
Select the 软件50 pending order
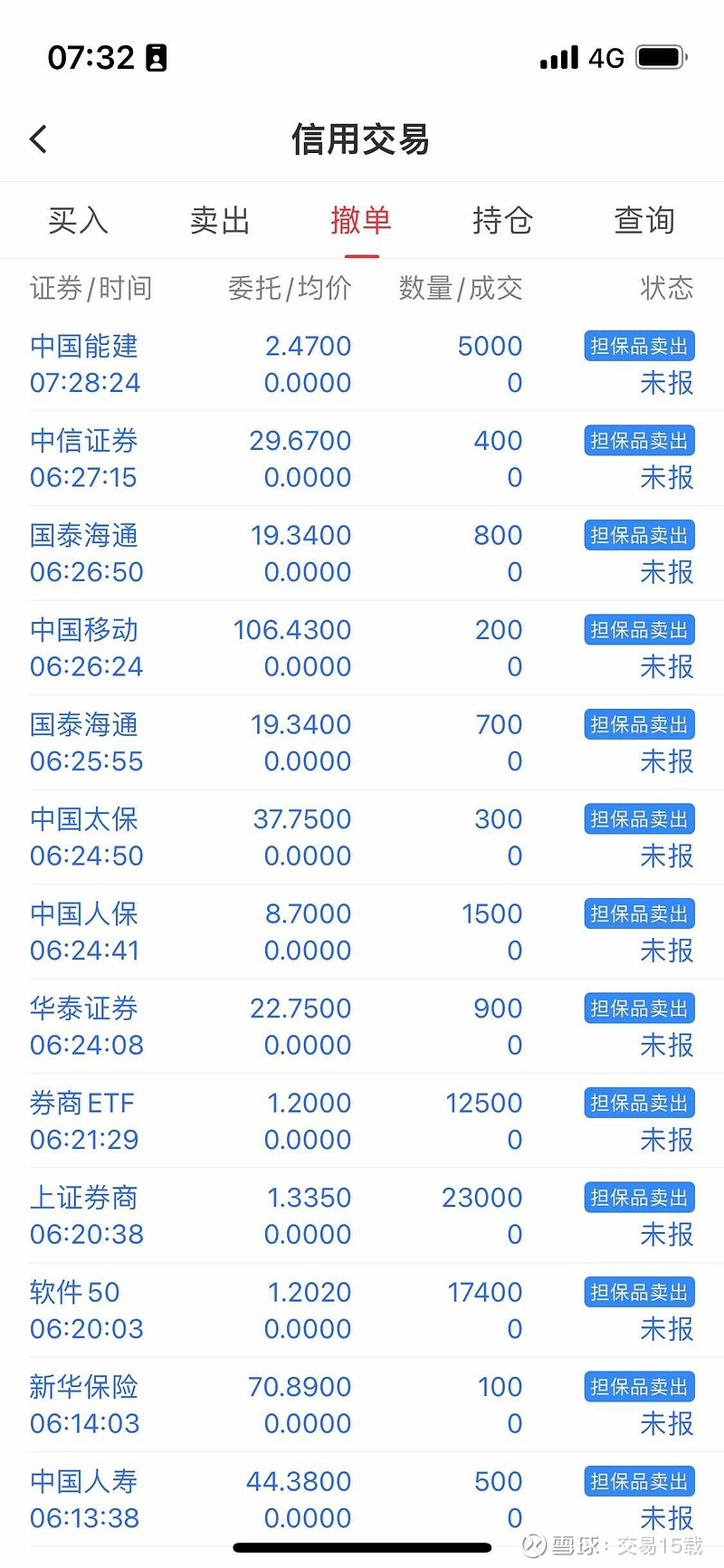coord(362,1310)
